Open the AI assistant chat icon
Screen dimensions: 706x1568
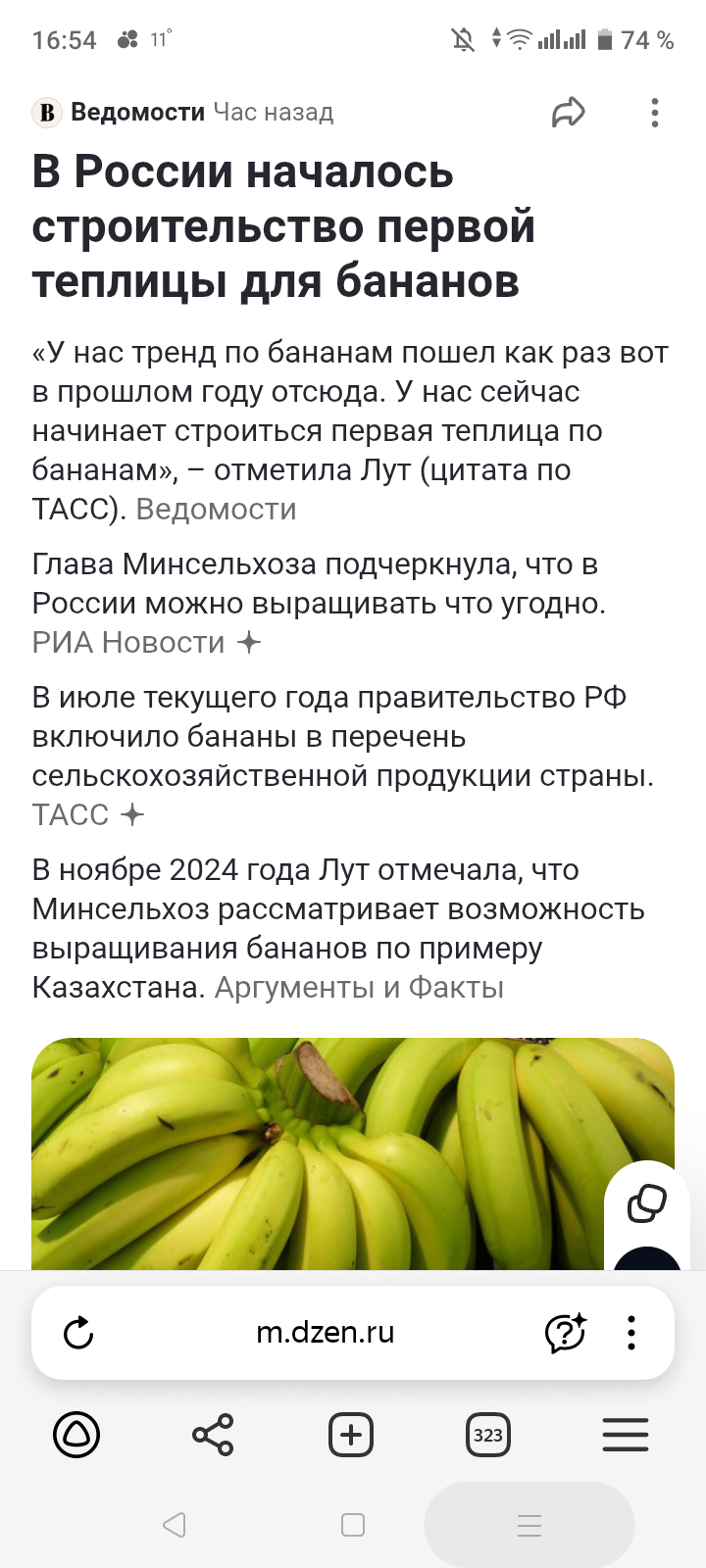565,1333
